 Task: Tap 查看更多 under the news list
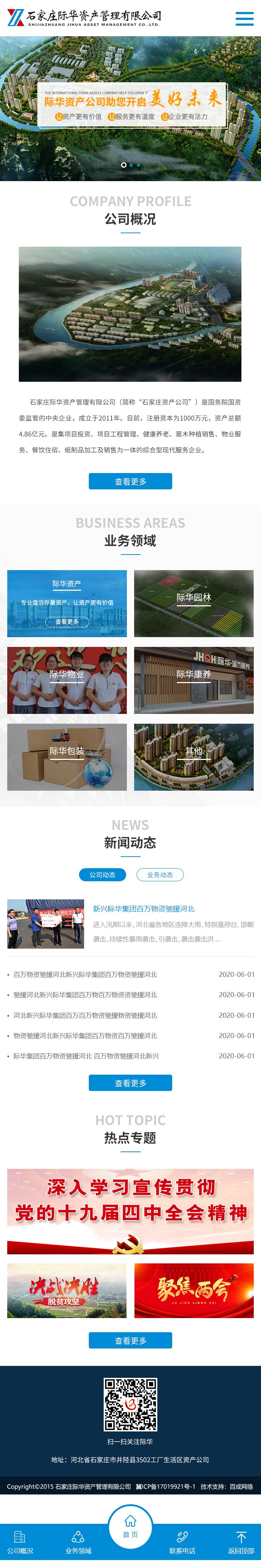coord(130,1082)
